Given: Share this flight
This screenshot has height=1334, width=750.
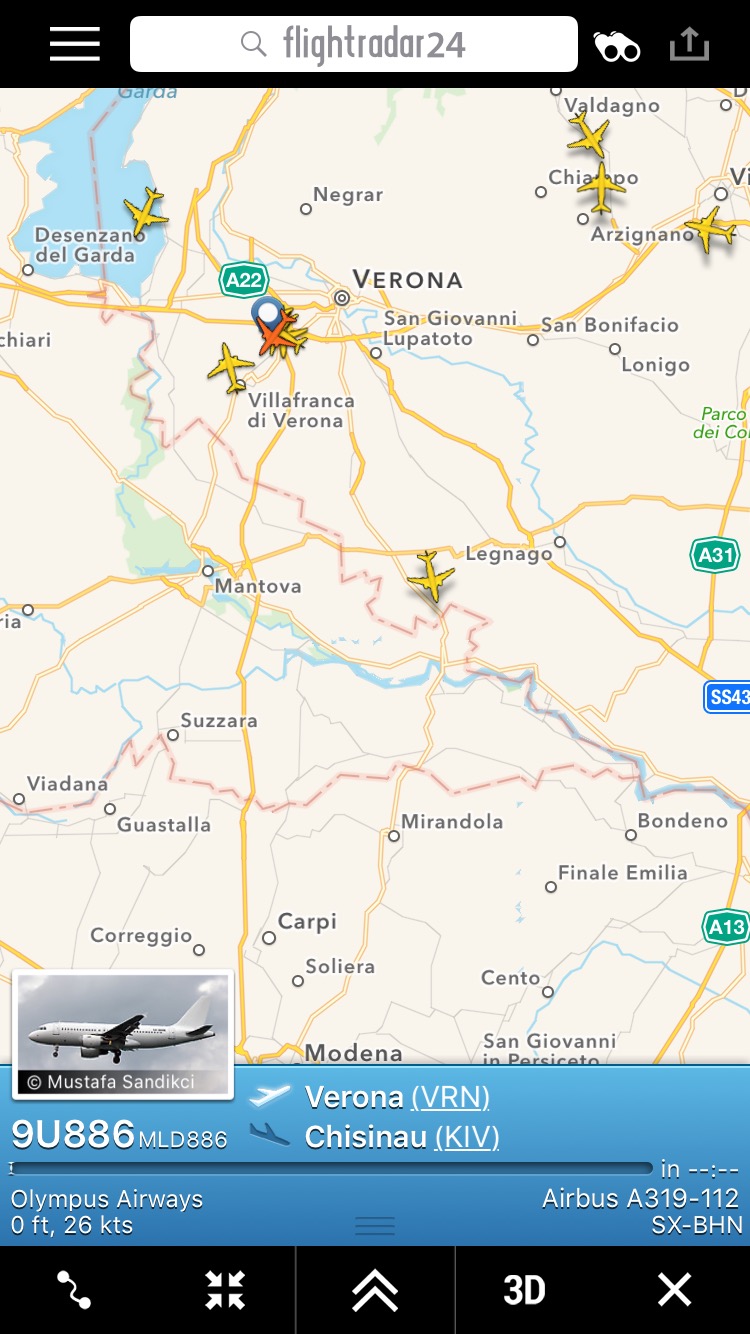Looking at the screenshot, I should pyautogui.click(x=689, y=45).
